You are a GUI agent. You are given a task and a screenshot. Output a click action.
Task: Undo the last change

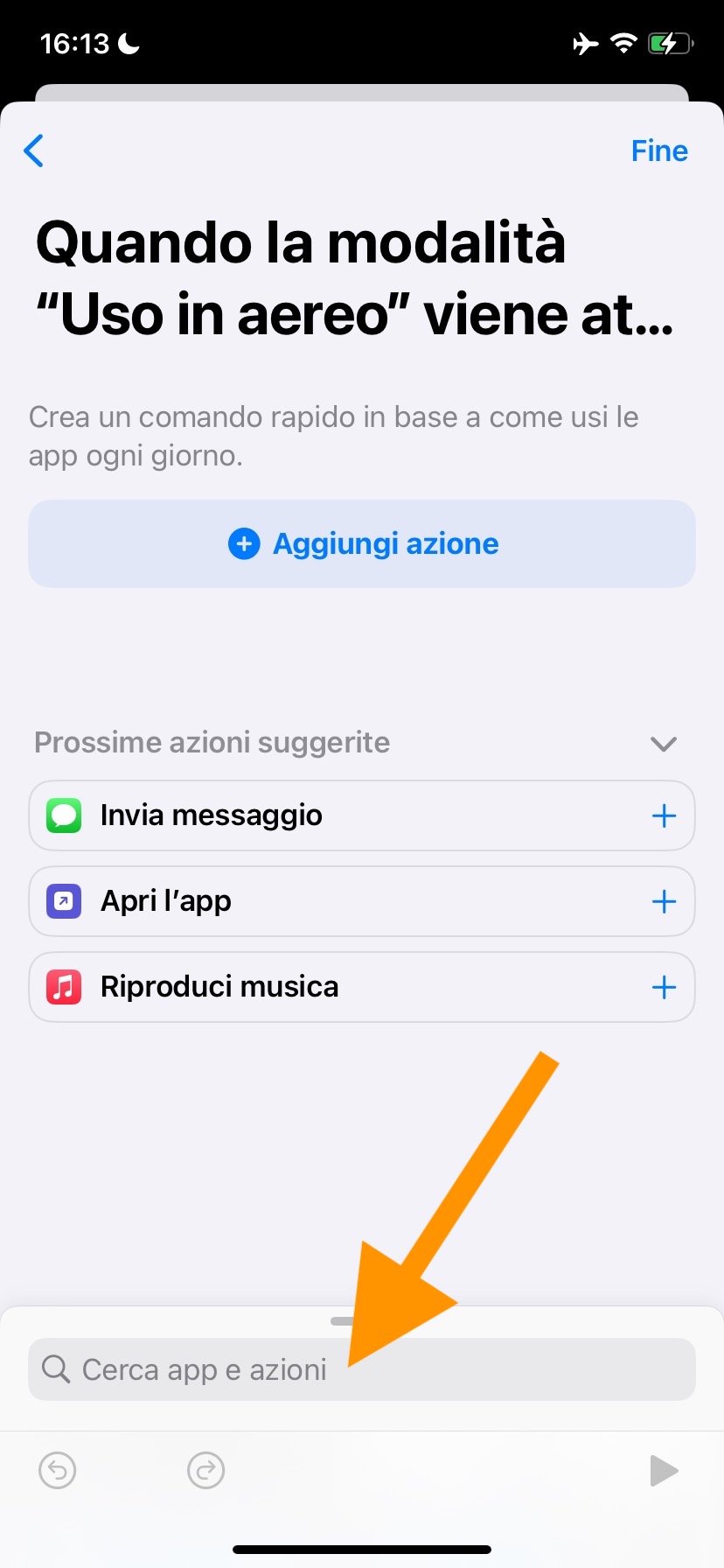pos(58,1470)
